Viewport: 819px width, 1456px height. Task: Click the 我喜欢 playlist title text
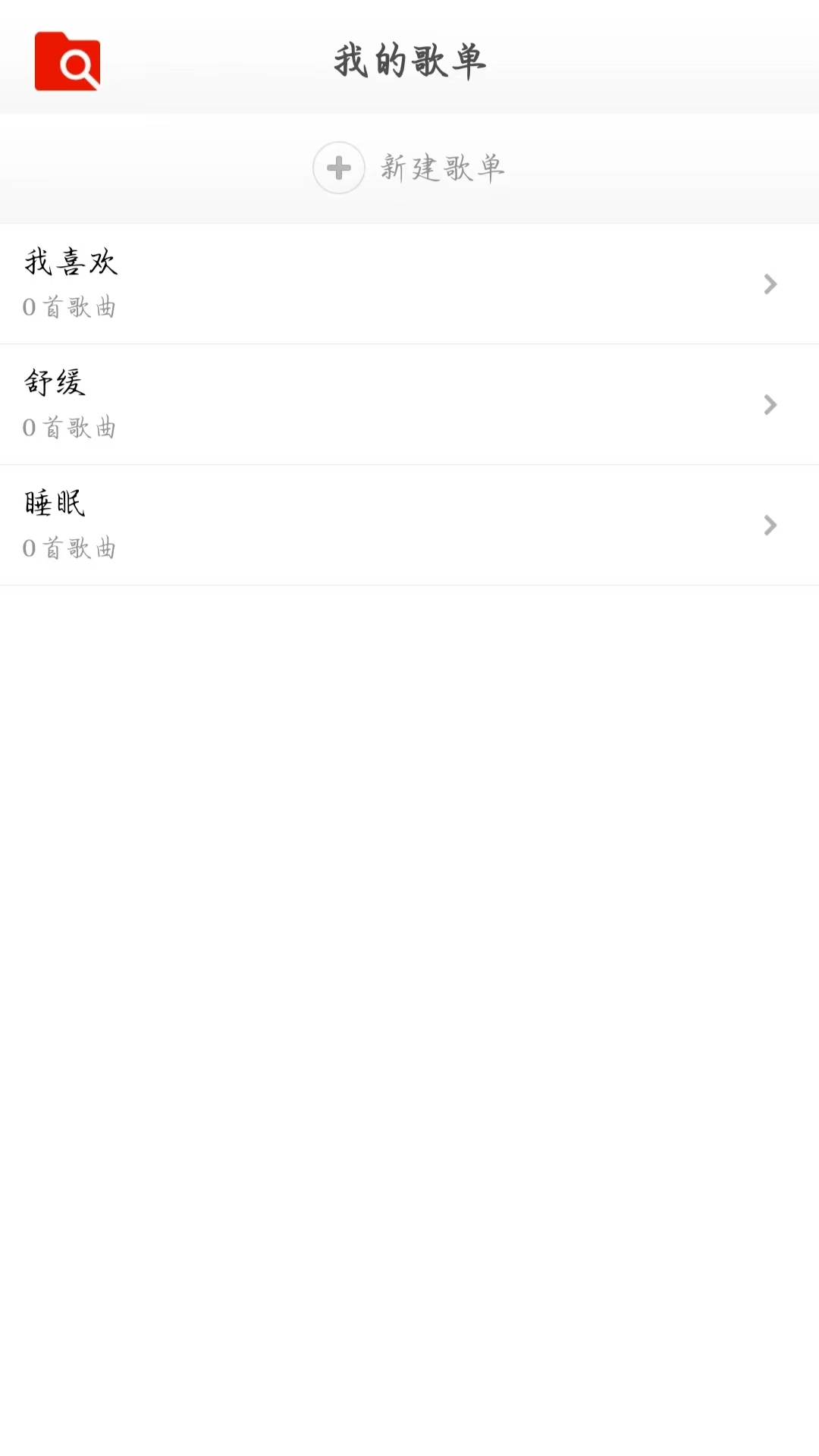click(x=71, y=263)
